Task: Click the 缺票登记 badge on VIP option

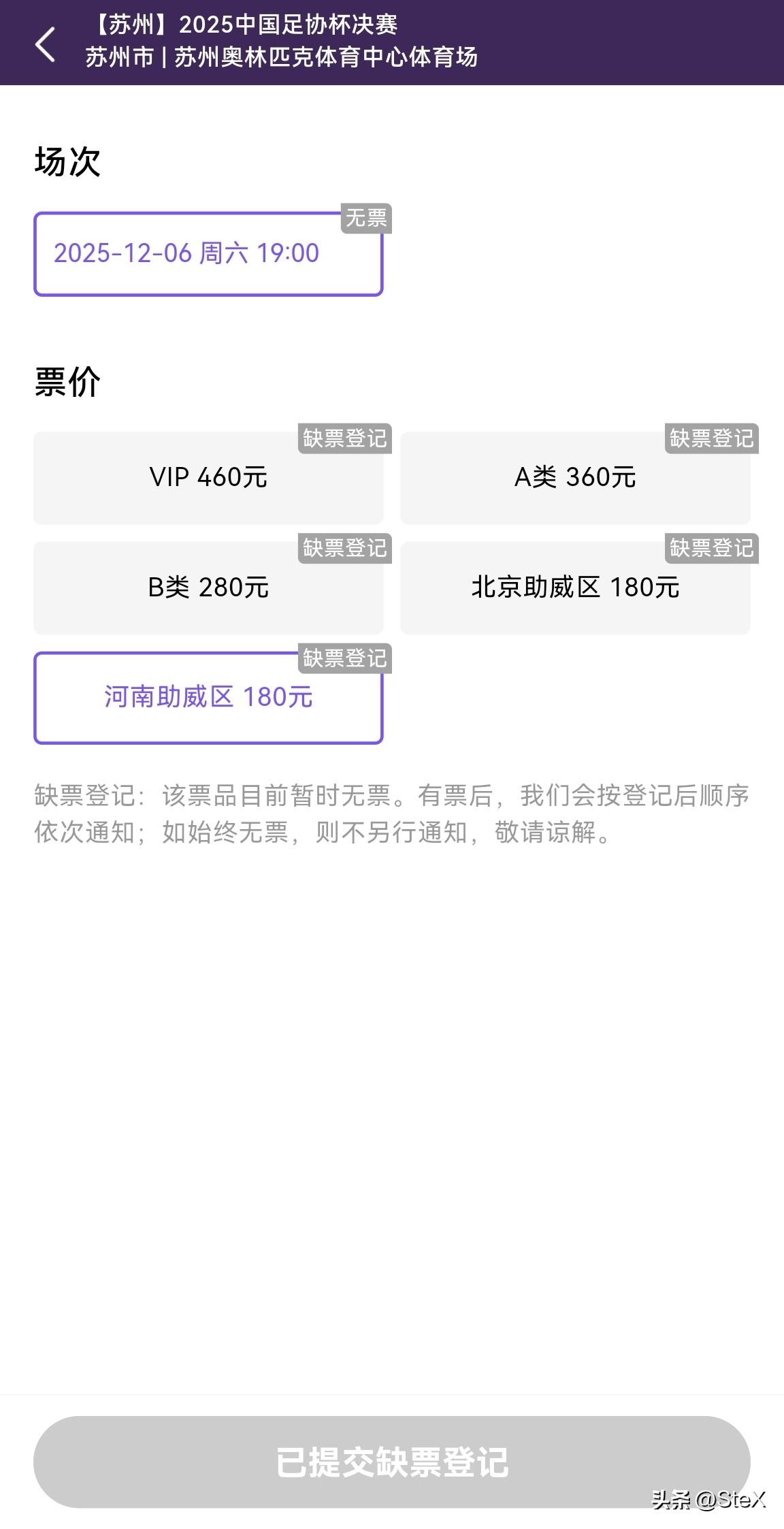Action: coord(344,439)
